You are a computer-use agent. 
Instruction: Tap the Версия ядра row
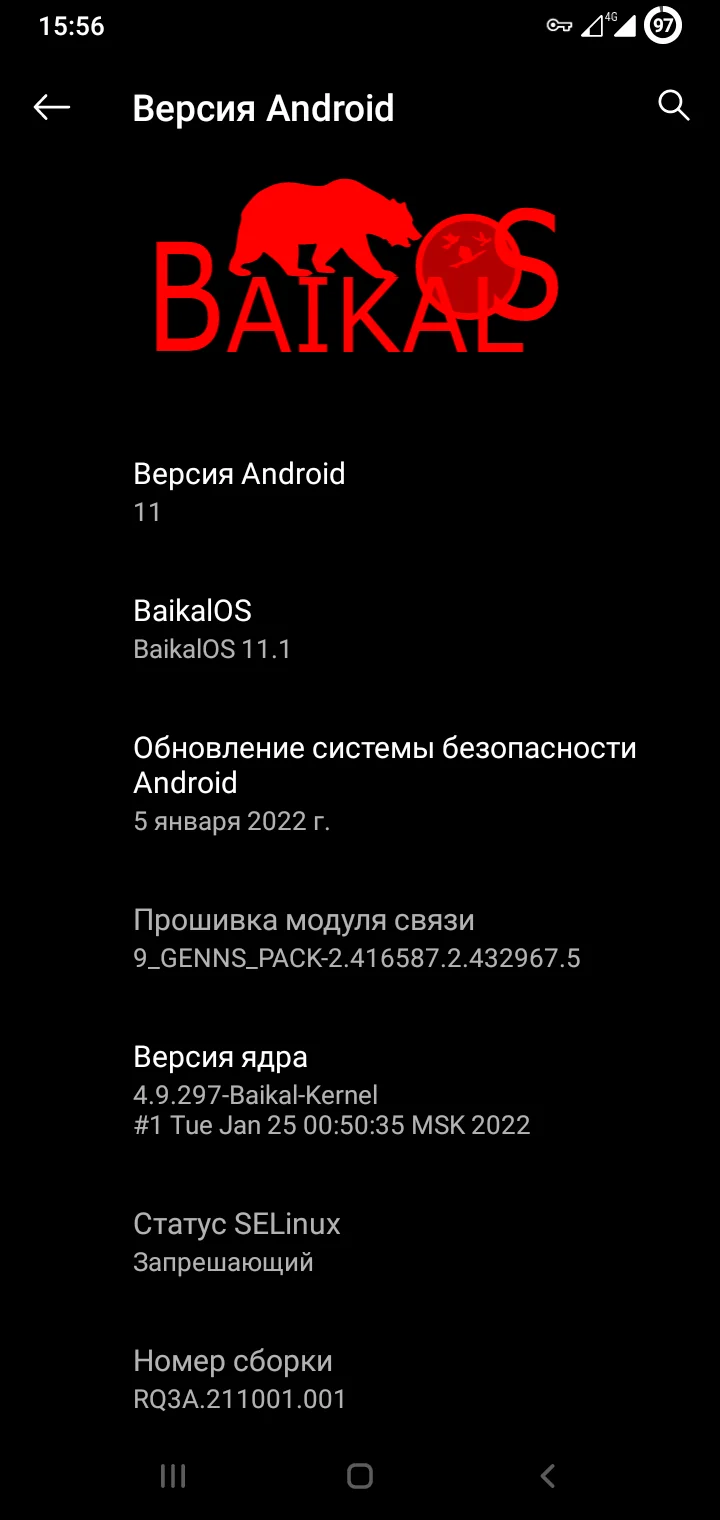[360, 1090]
